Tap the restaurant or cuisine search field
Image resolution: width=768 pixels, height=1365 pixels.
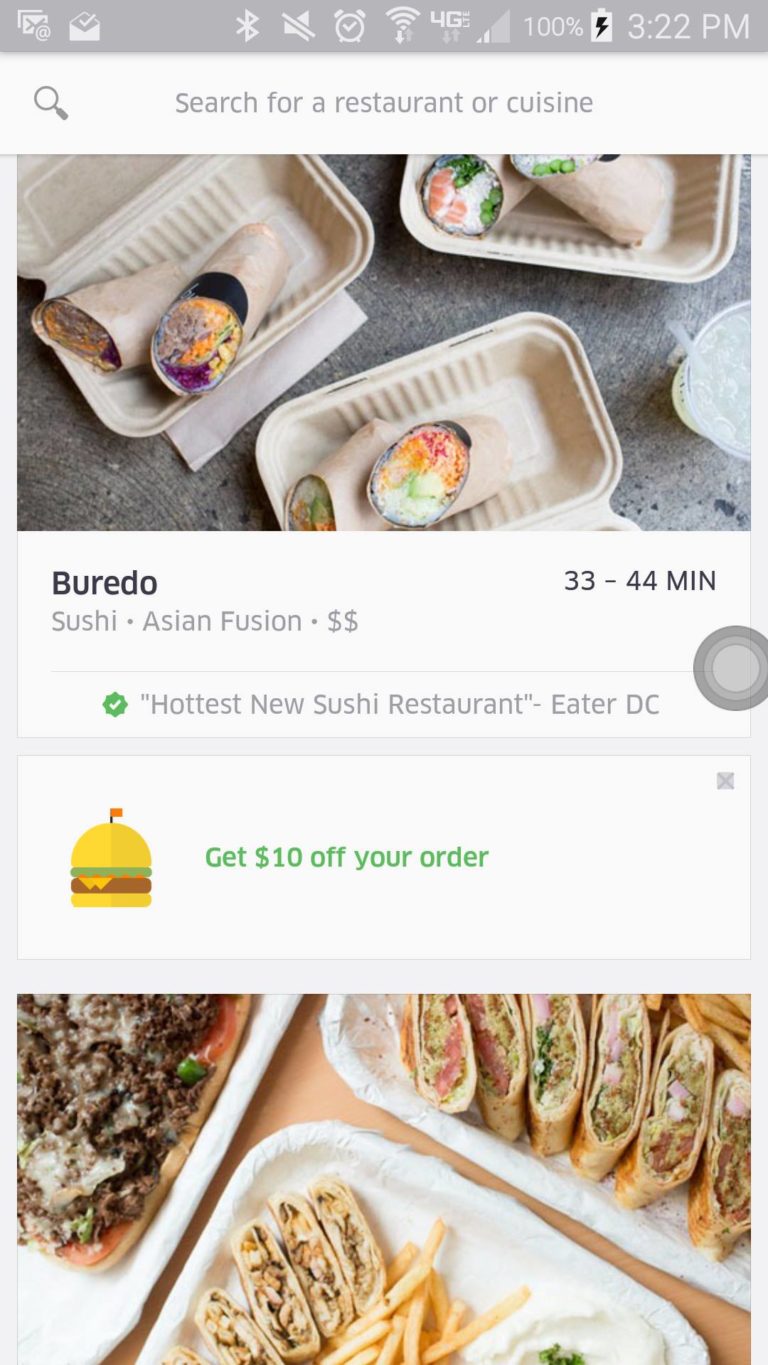(x=384, y=102)
